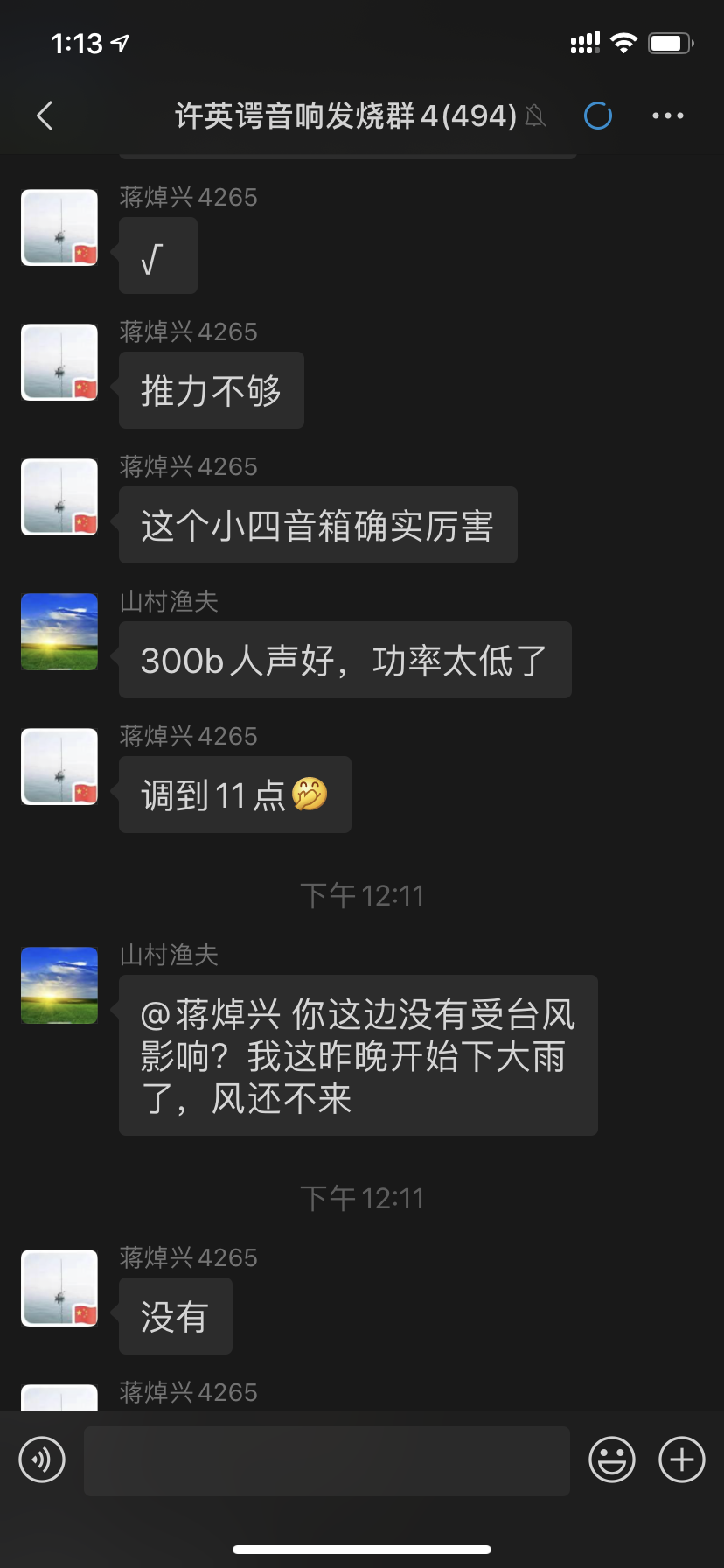
Task: Open 蒋焯兴's avatar beside 没有 message
Action: tap(59, 1288)
